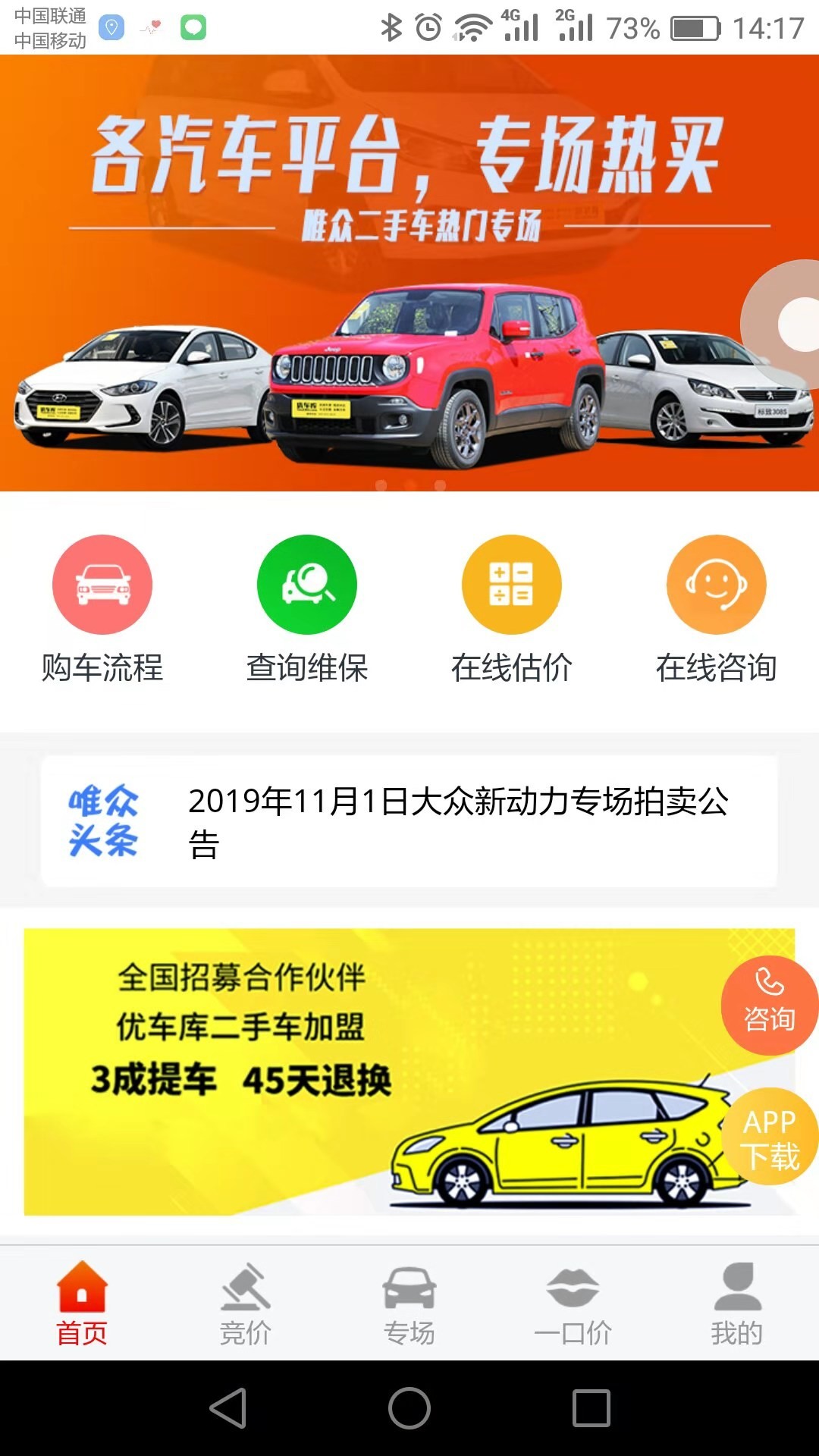The width and height of the screenshot is (819, 1456).
Task: Open the 优车库二手车加盟 partner banner
Action: [x=364, y=1071]
